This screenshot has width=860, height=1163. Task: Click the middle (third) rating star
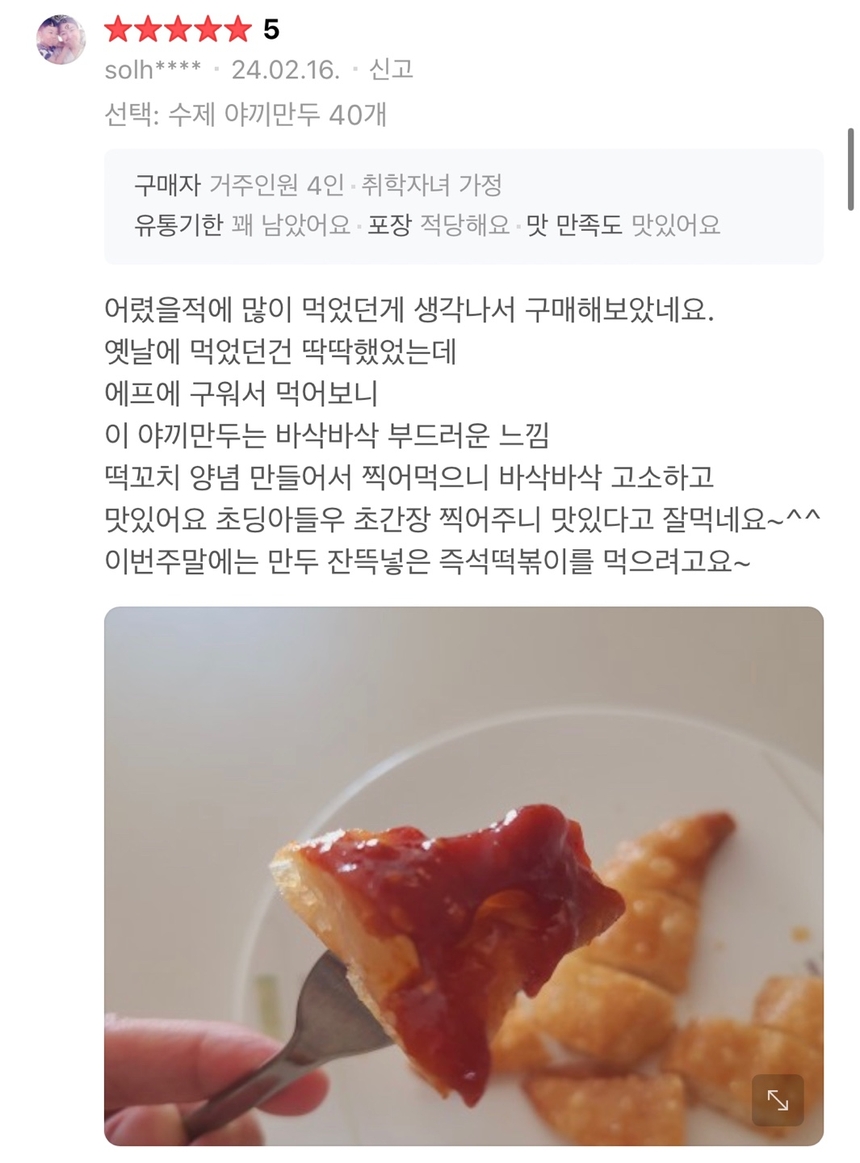tap(178, 27)
